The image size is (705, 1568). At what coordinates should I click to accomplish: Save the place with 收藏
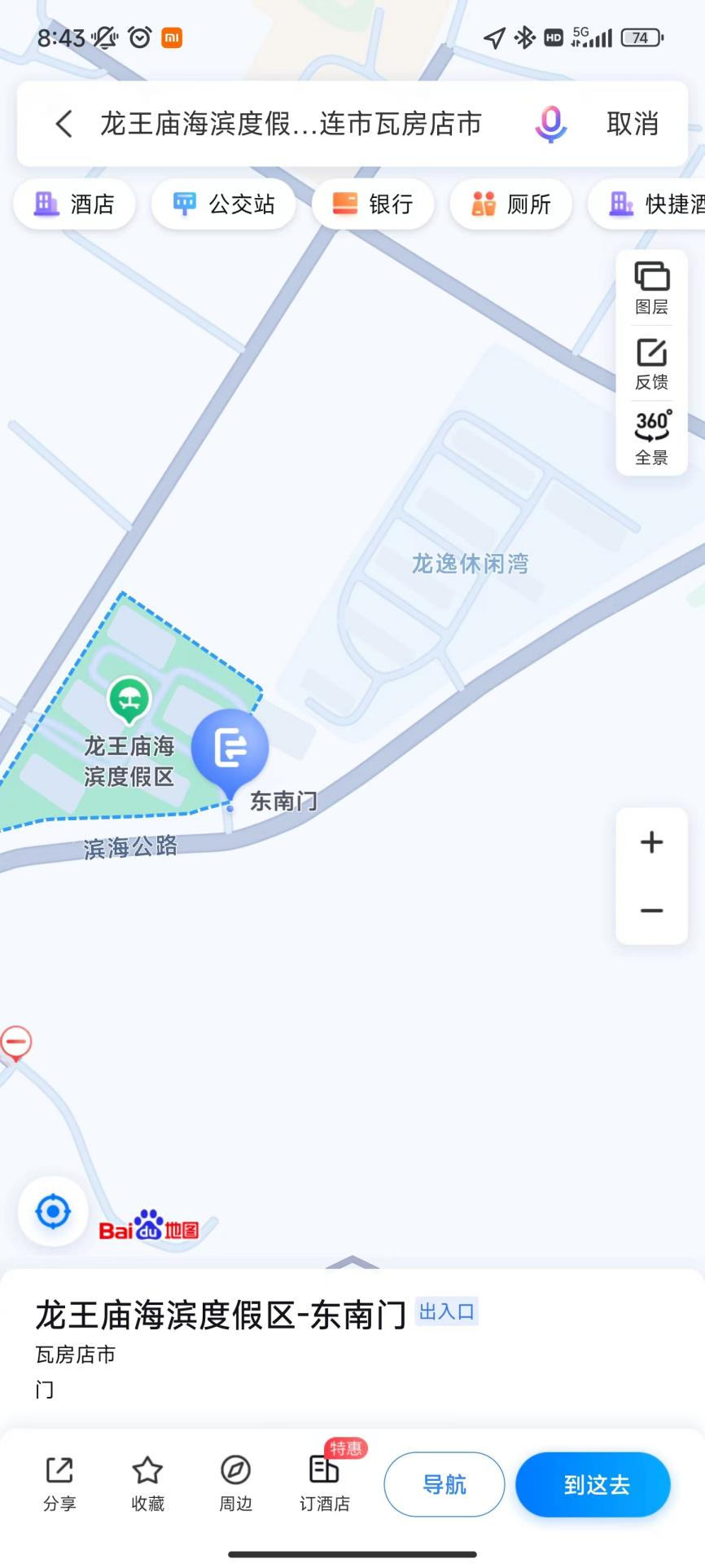pos(147,1483)
